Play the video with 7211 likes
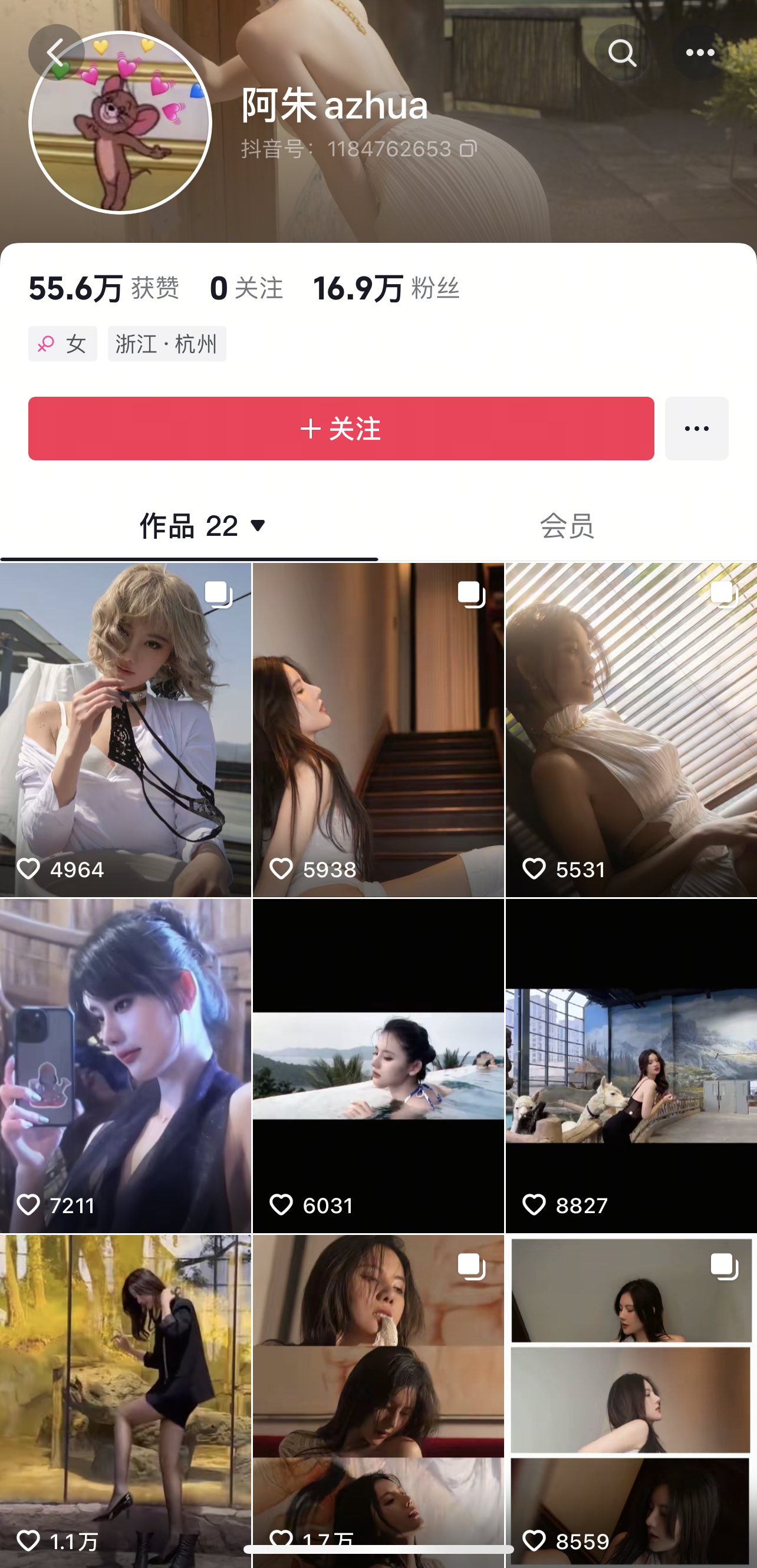Screen dimensions: 757x1568 (126, 1065)
